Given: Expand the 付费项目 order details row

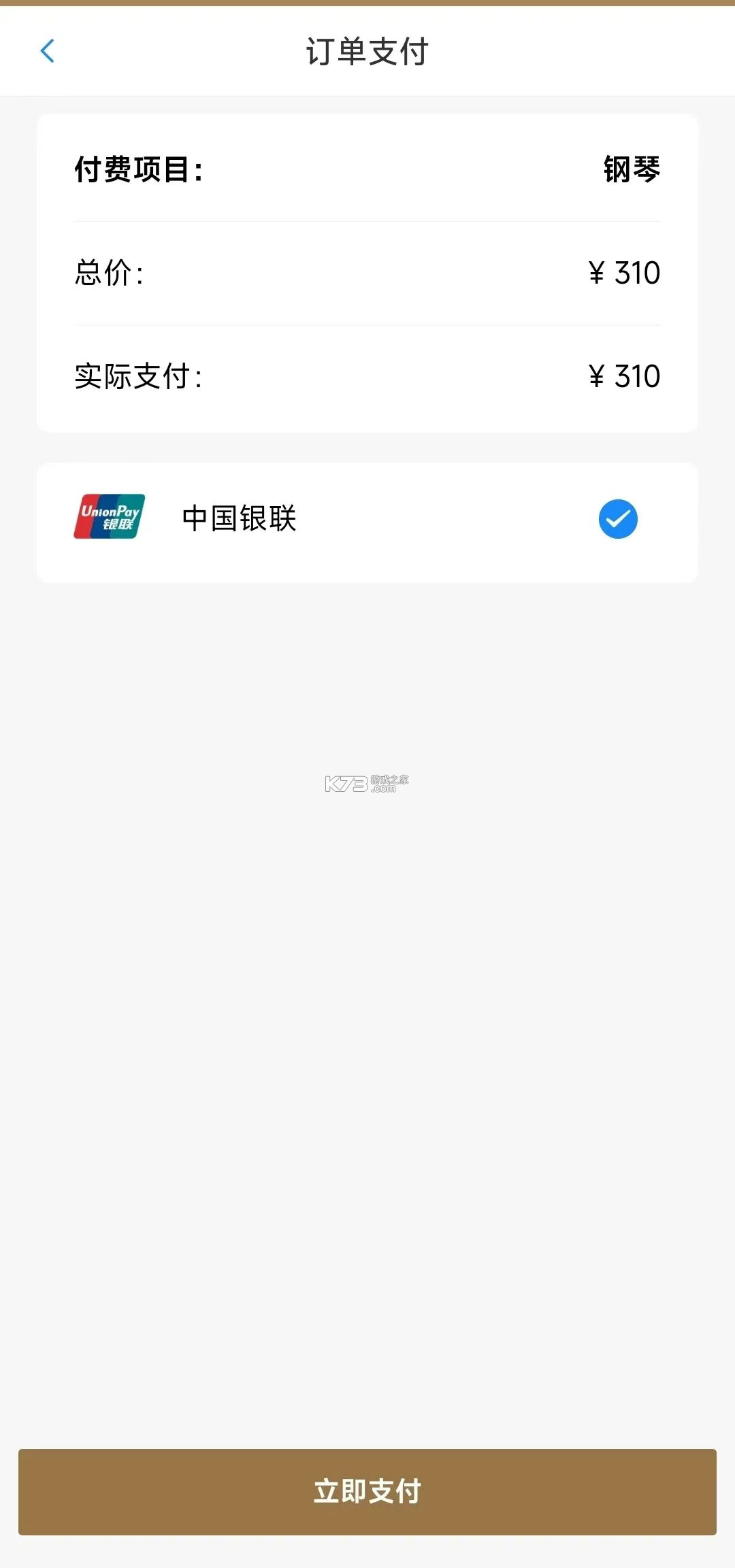Looking at the screenshot, I should pos(367,169).
